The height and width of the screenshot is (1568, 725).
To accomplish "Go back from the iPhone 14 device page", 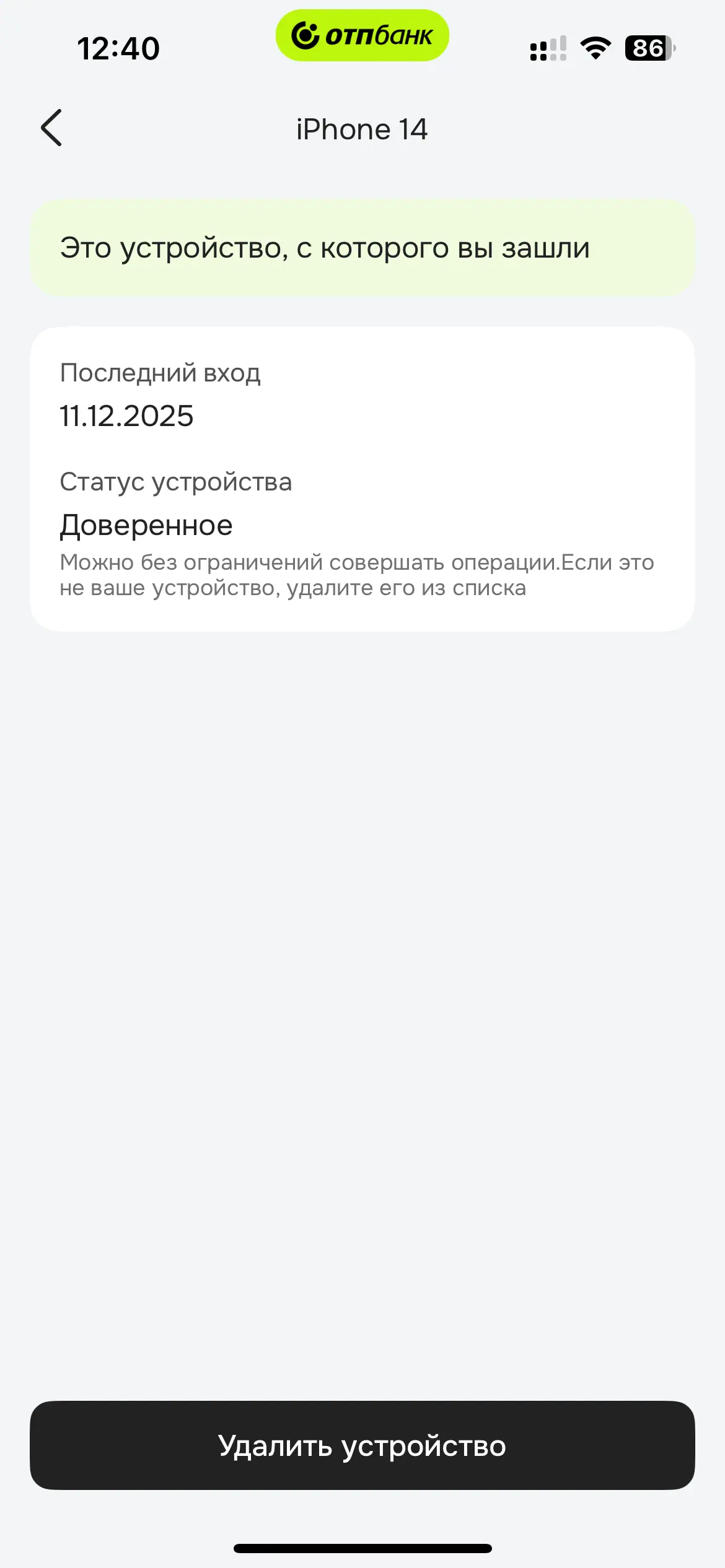I will tap(51, 128).
